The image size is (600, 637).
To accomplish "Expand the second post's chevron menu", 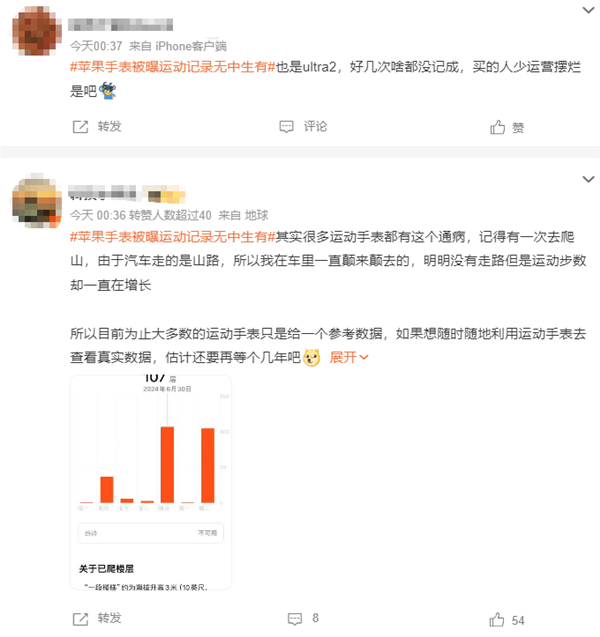I will click(x=585, y=178).
